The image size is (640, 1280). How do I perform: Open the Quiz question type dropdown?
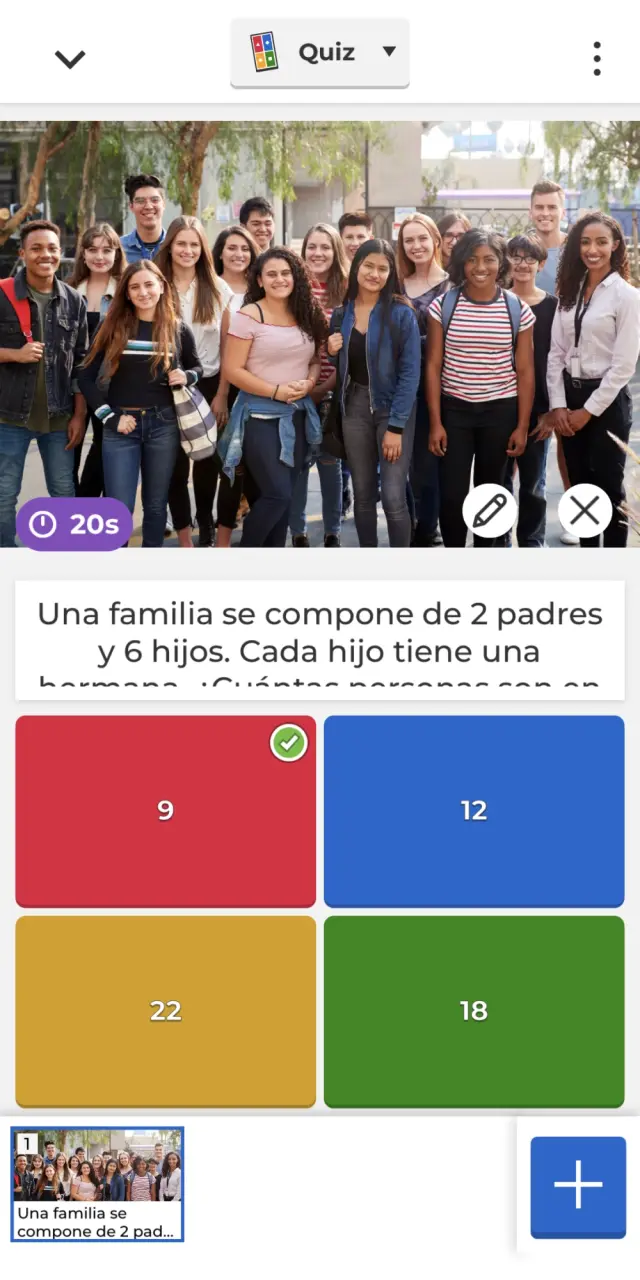[320, 53]
